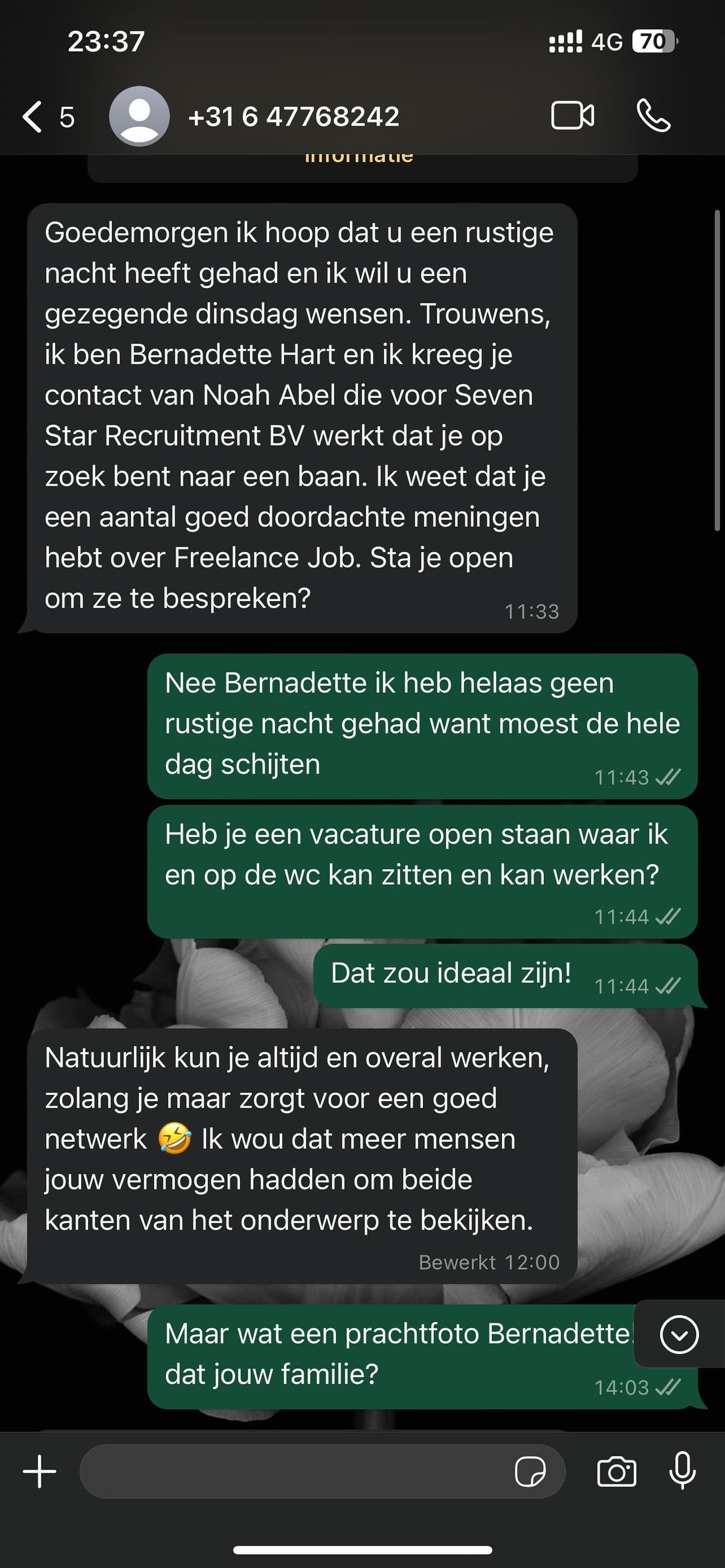Open the sticker picker
The height and width of the screenshot is (1568, 725).
530,1472
